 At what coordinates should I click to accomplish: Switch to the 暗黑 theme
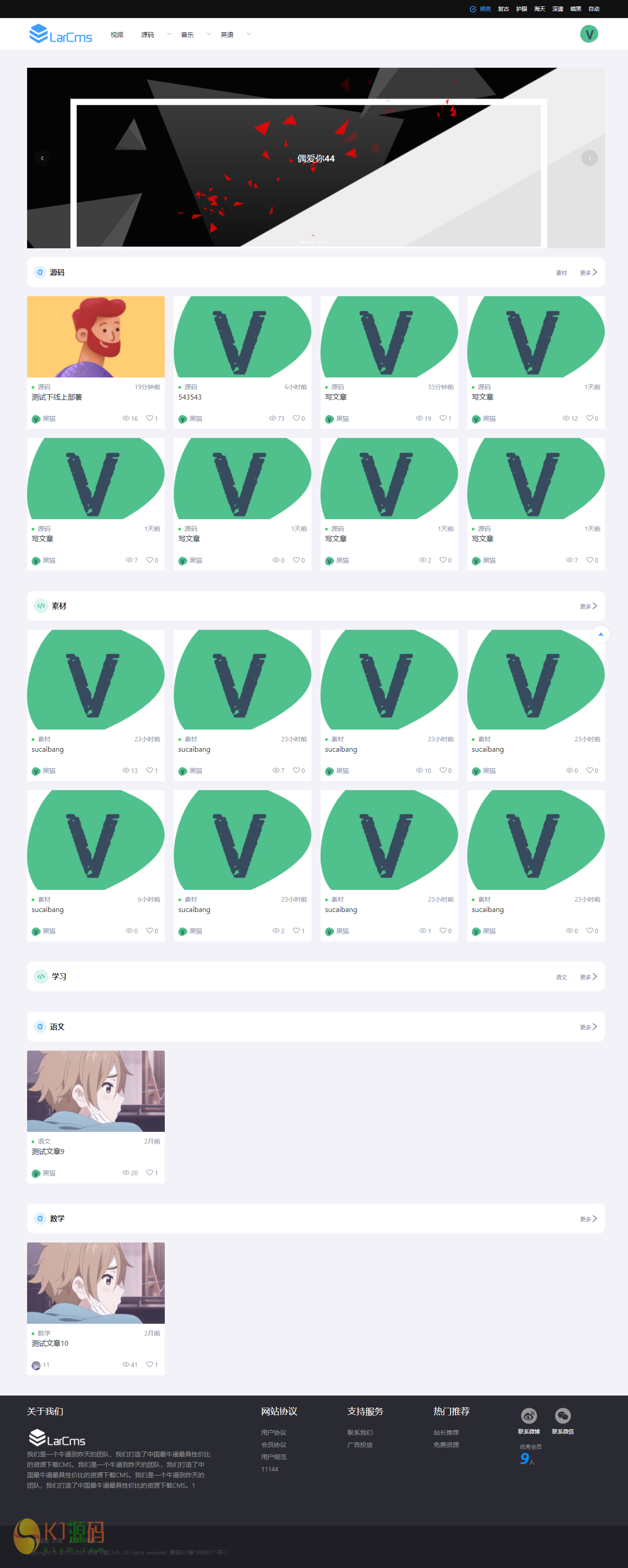(575, 9)
